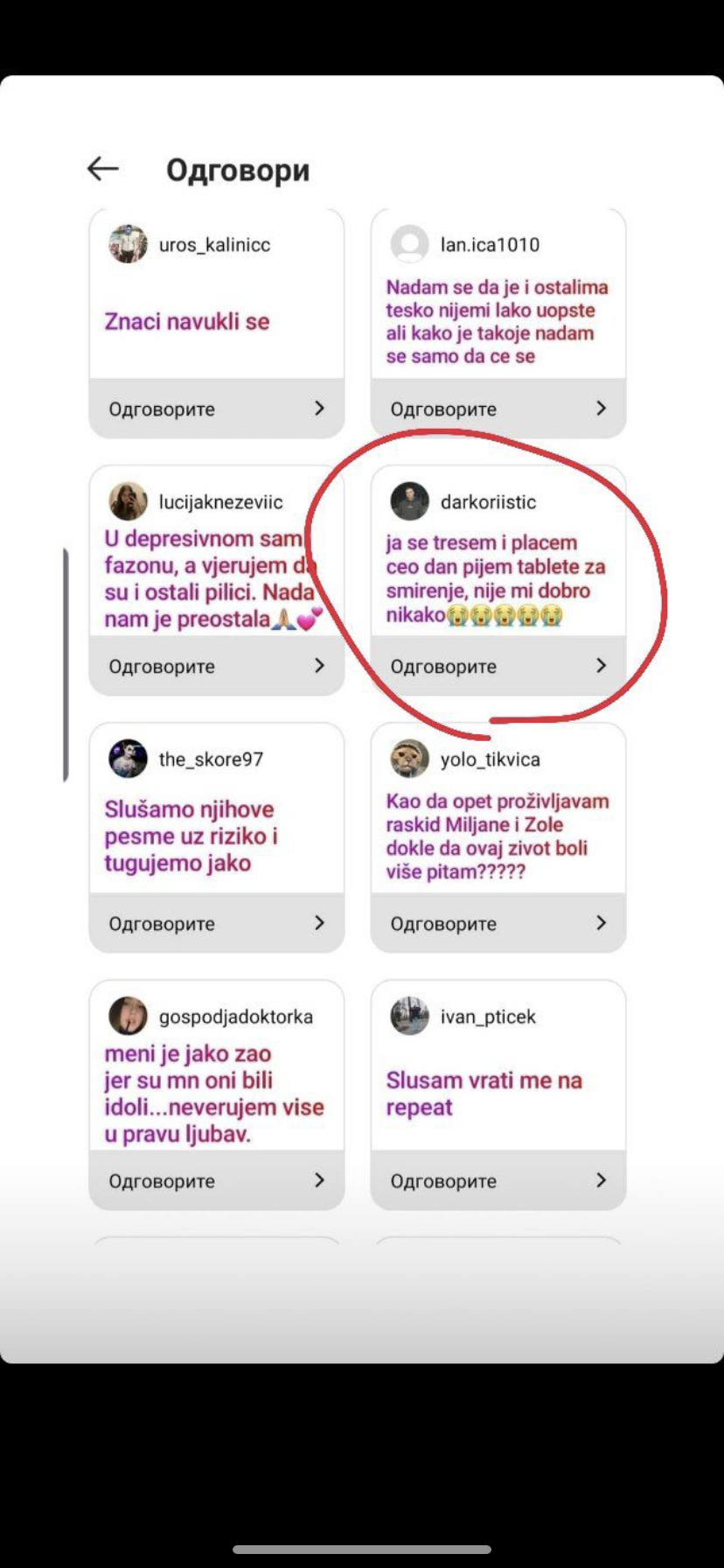
Task: Reply to the_skore97's response
Action: 217,923
